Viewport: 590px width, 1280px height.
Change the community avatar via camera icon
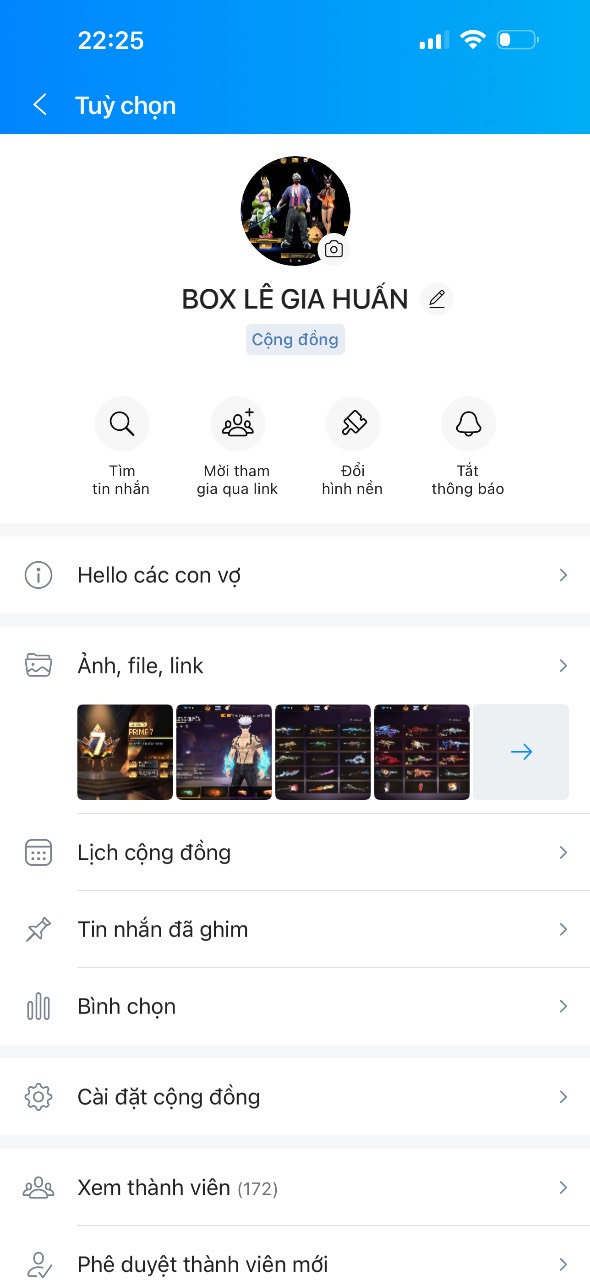click(x=334, y=249)
